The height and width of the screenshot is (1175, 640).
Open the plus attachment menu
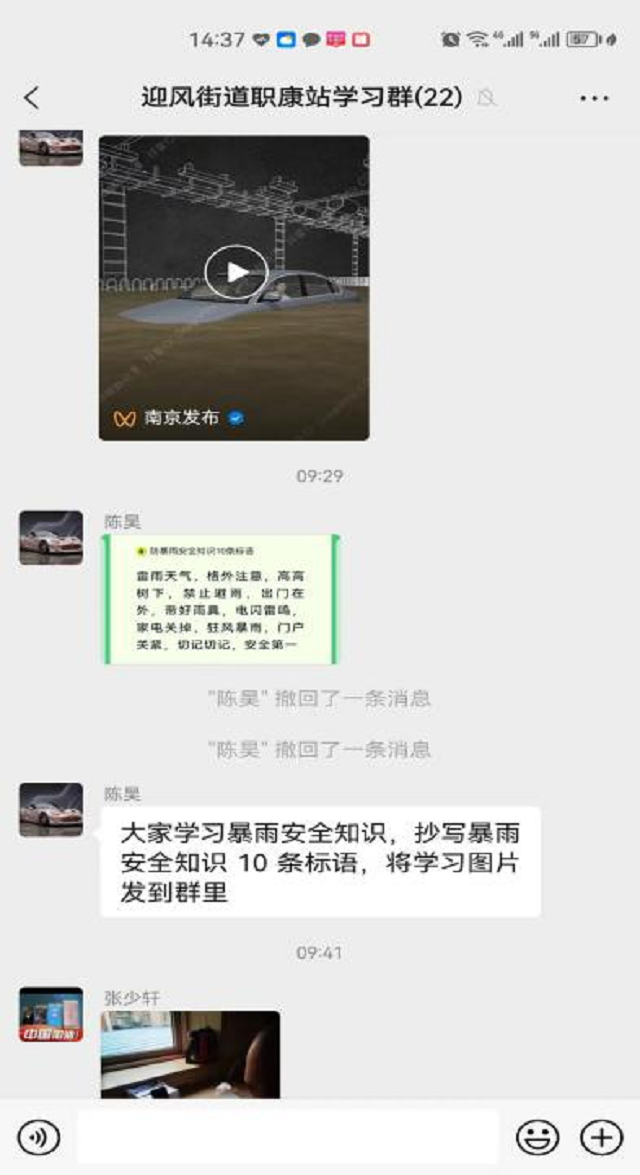(x=601, y=1137)
